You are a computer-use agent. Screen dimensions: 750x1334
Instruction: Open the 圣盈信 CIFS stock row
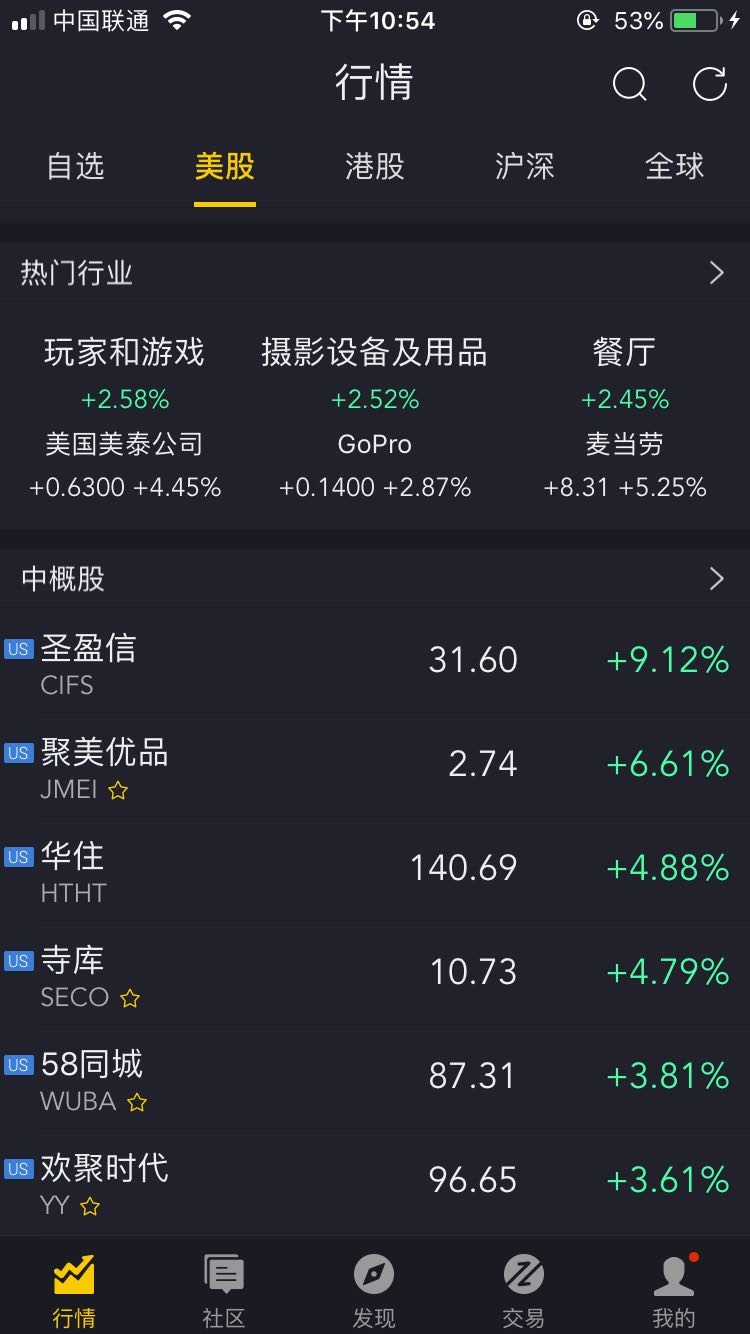coord(375,661)
